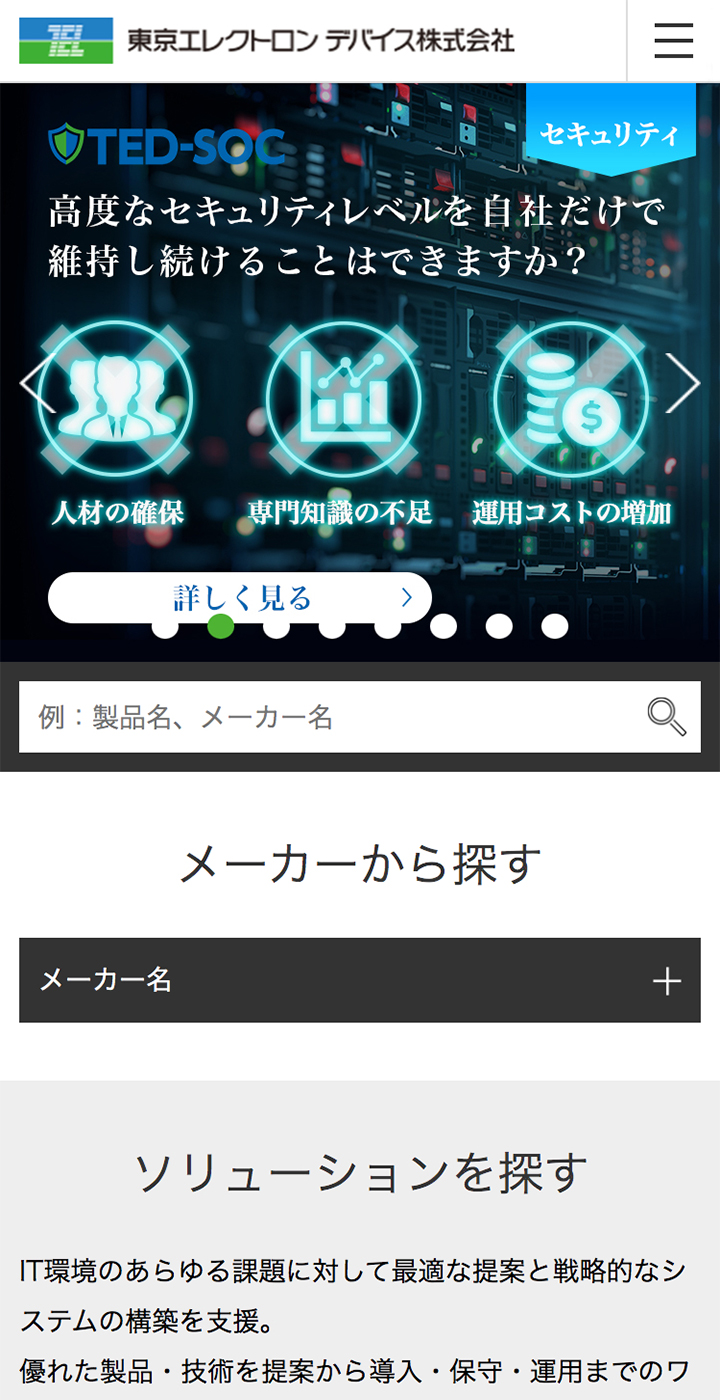The height and width of the screenshot is (1400, 720).
Task: Open the TED-SOC security banner
Action: 360,300
